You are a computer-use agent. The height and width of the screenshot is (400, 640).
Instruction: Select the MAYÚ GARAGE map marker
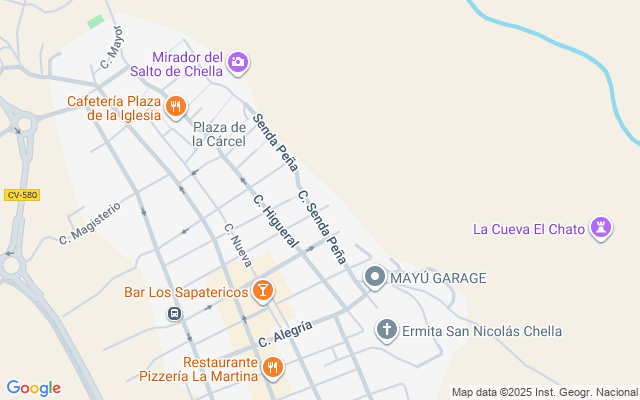pyautogui.click(x=375, y=277)
